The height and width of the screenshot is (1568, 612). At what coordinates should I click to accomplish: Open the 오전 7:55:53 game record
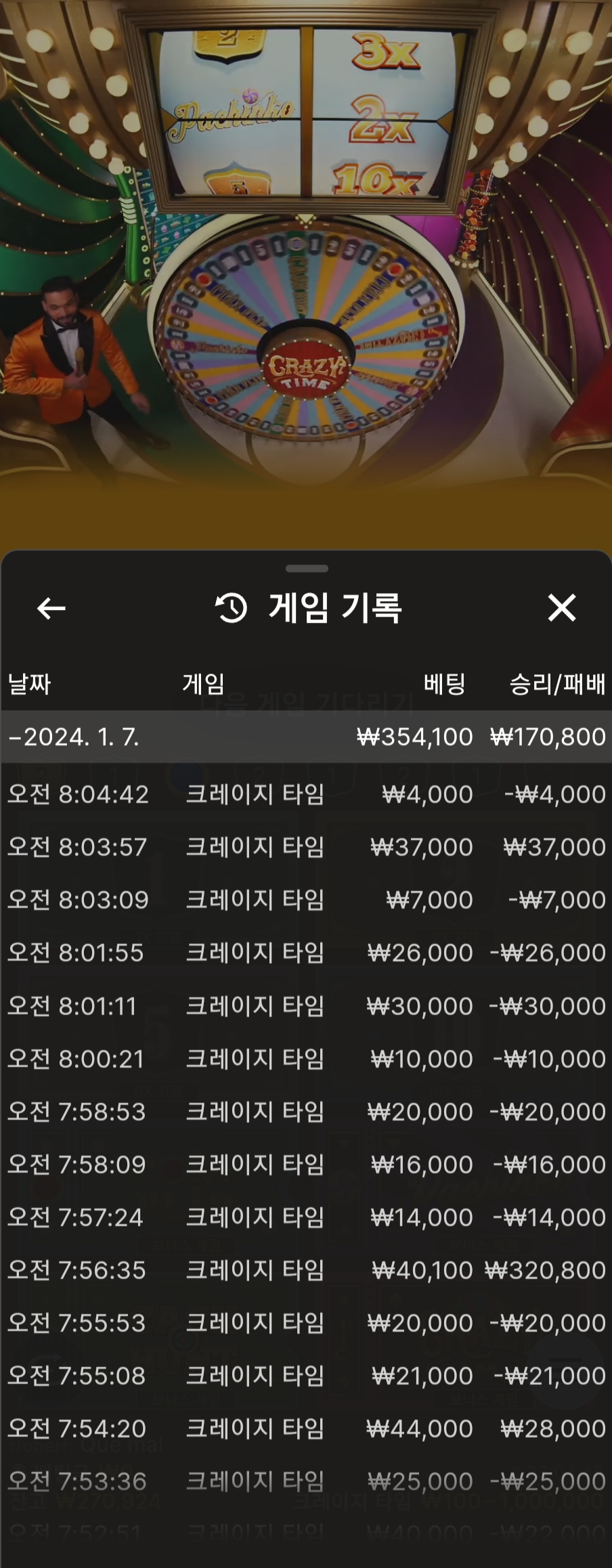point(306,1322)
